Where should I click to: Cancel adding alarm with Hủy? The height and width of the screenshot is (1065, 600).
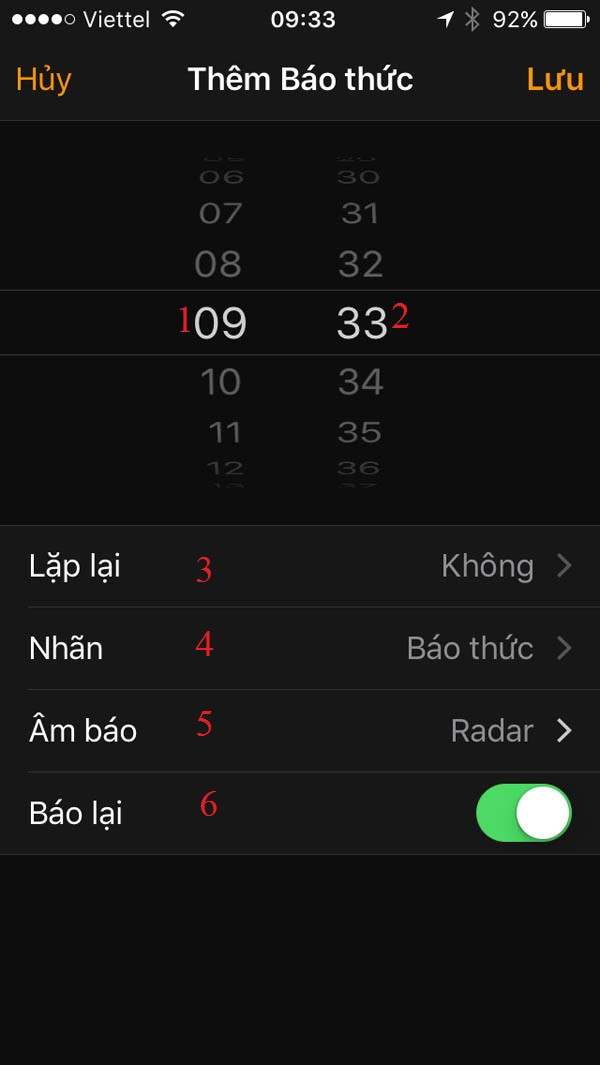tap(43, 79)
